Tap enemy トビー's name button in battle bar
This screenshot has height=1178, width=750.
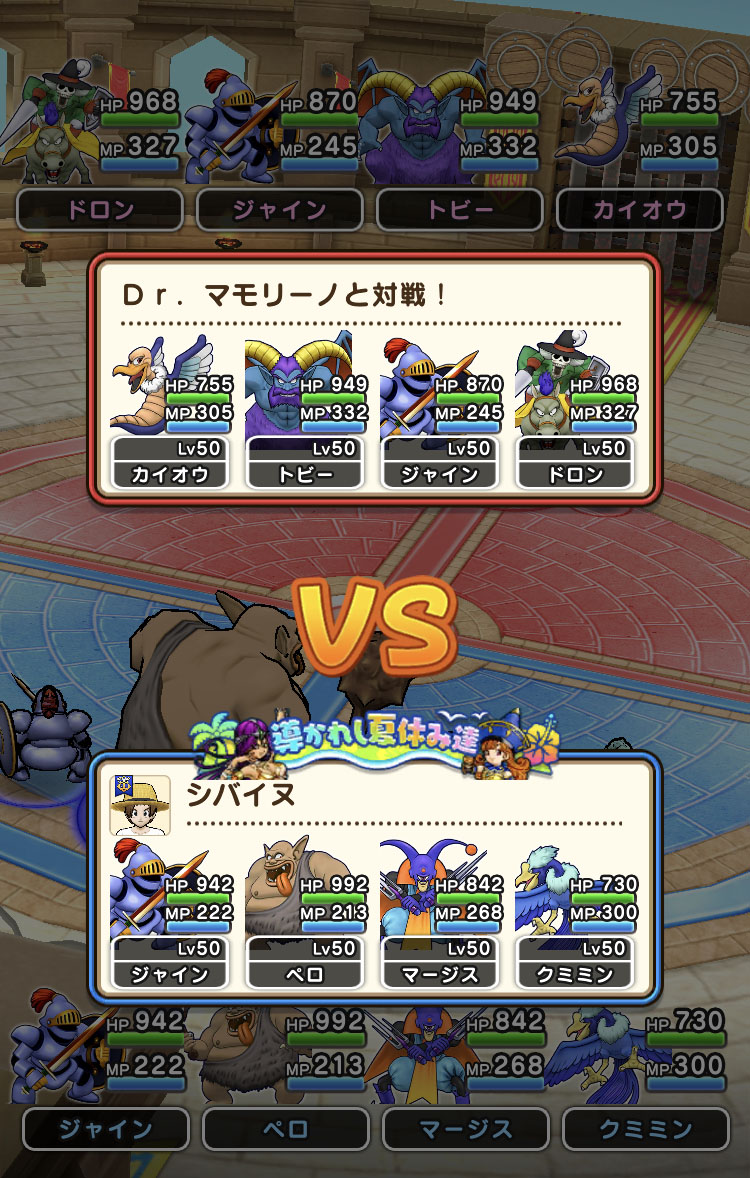pyautogui.click(x=460, y=210)
